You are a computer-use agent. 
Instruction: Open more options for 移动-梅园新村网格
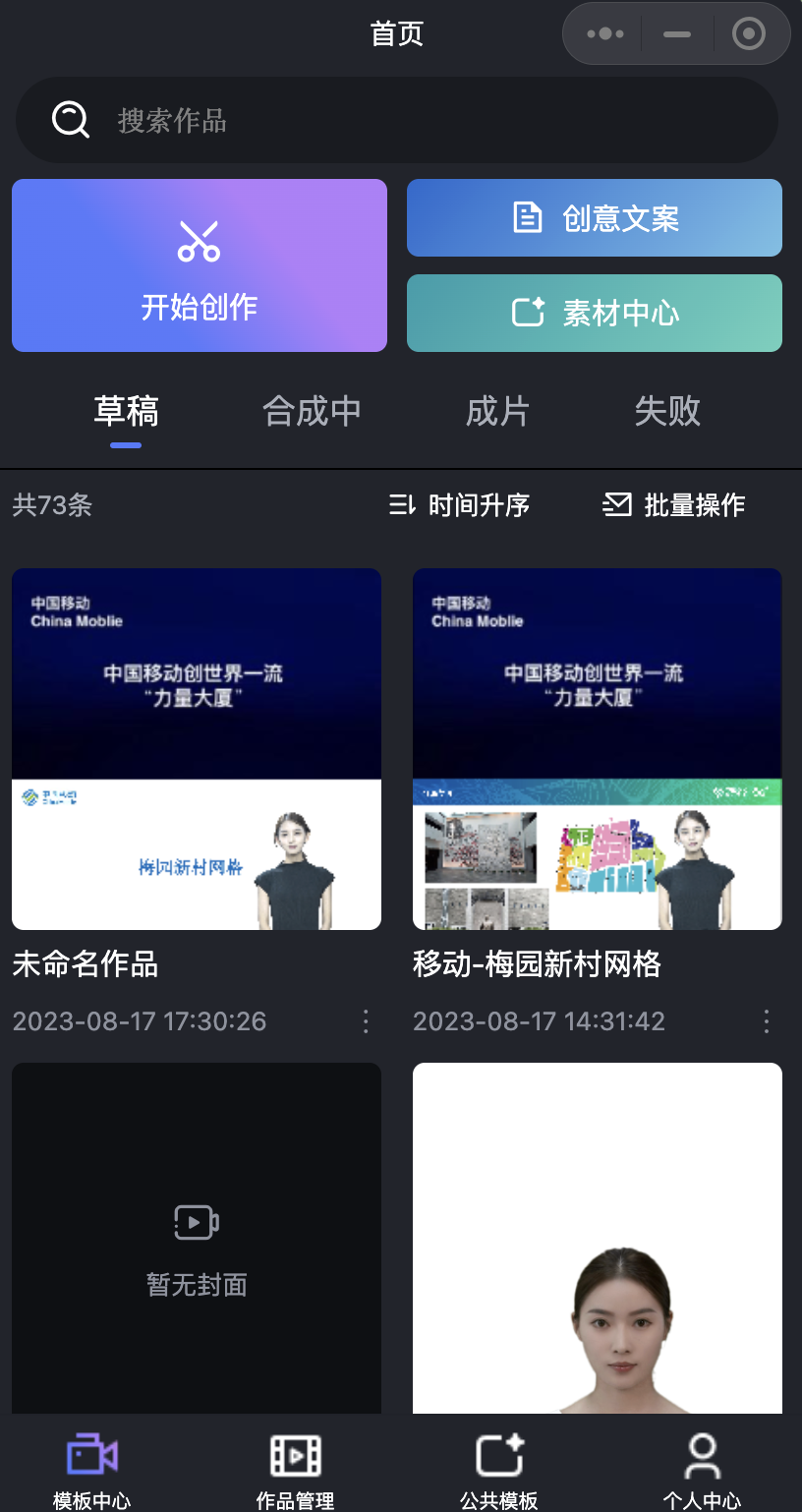(x=767, y=1021)
